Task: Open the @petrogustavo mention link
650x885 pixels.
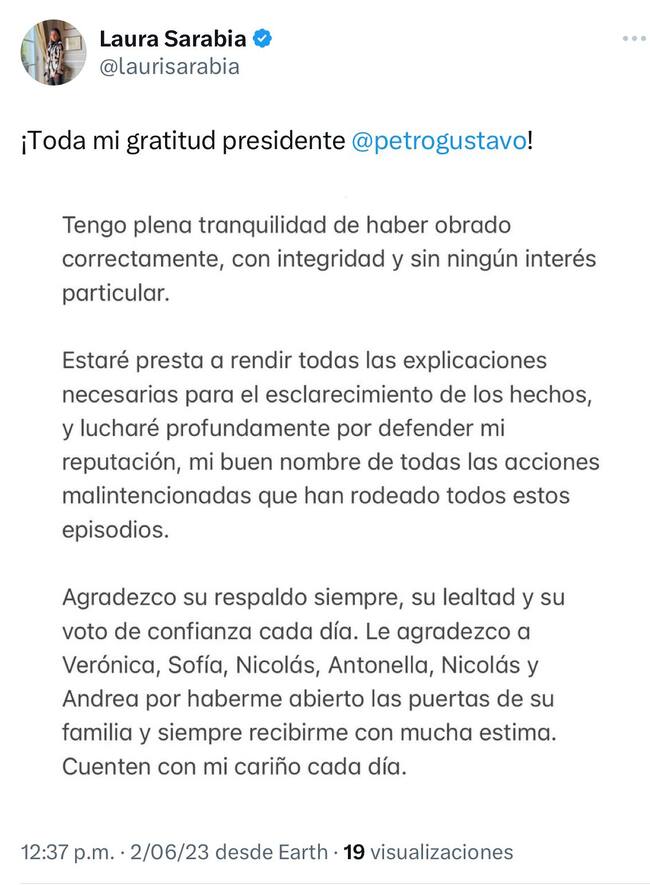Action: coord(439,141)
